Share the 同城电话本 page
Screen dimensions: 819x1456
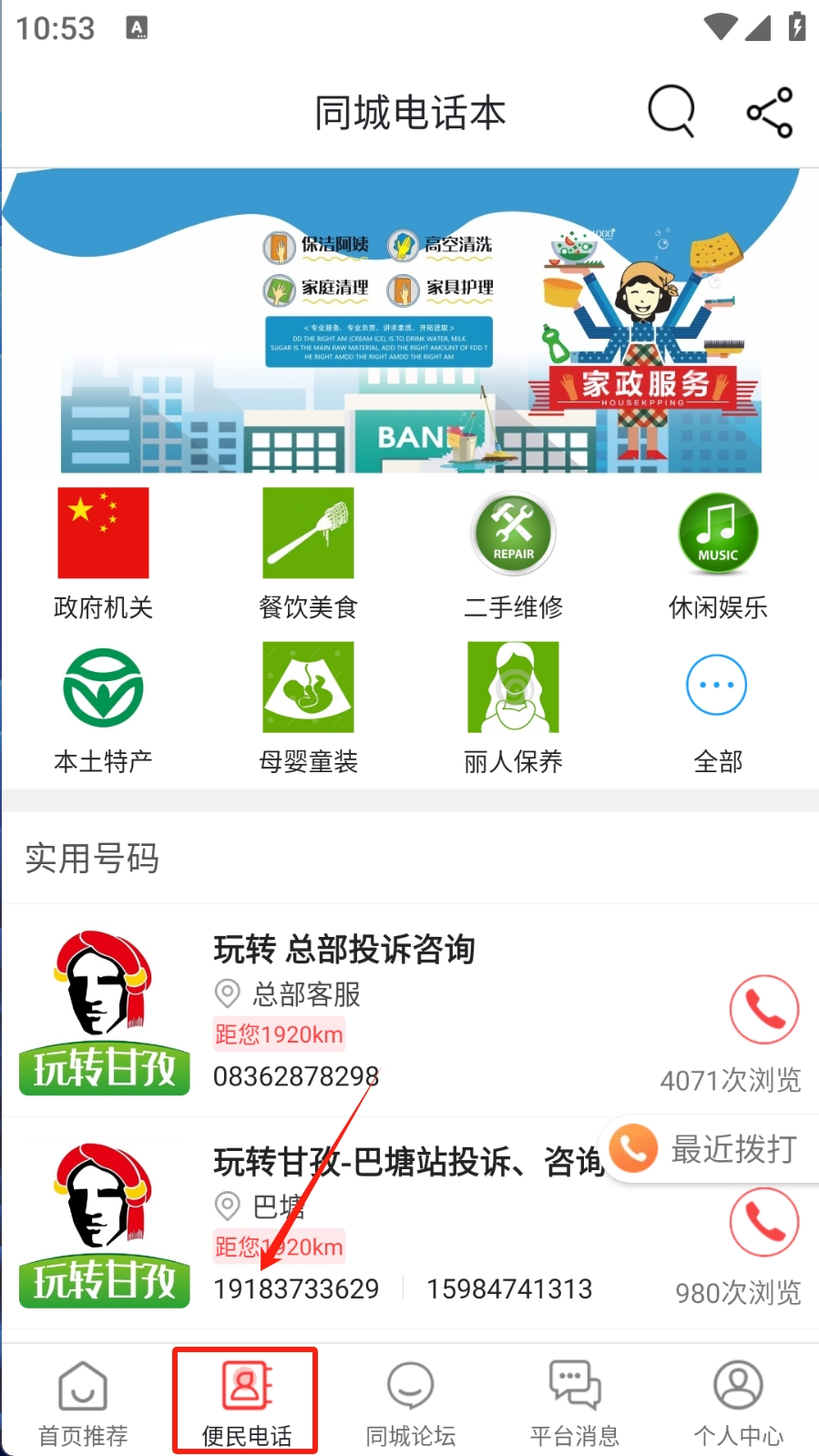pyautogui.click(x=770, y=113)
